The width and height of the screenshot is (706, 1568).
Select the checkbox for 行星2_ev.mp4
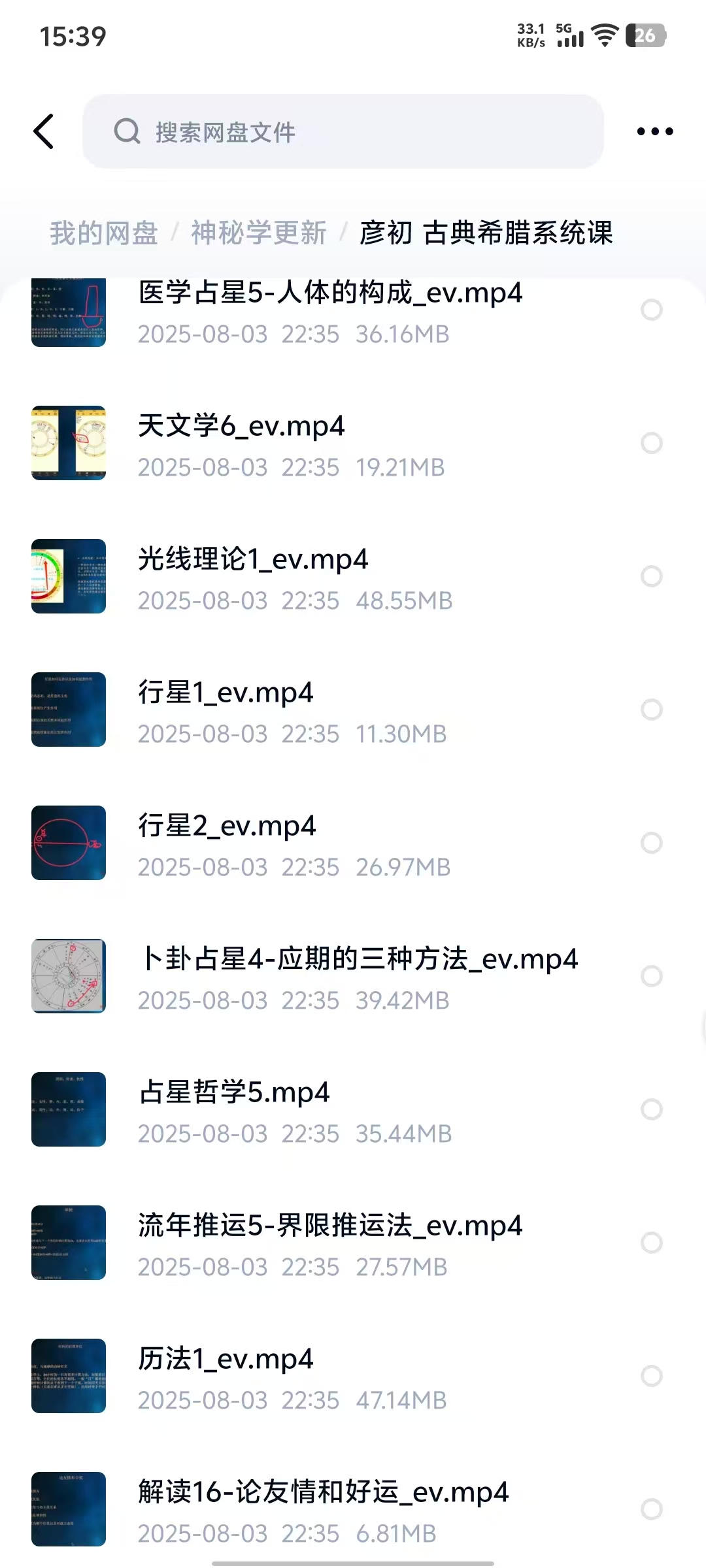pyautogui.click(x=651, y=843)
